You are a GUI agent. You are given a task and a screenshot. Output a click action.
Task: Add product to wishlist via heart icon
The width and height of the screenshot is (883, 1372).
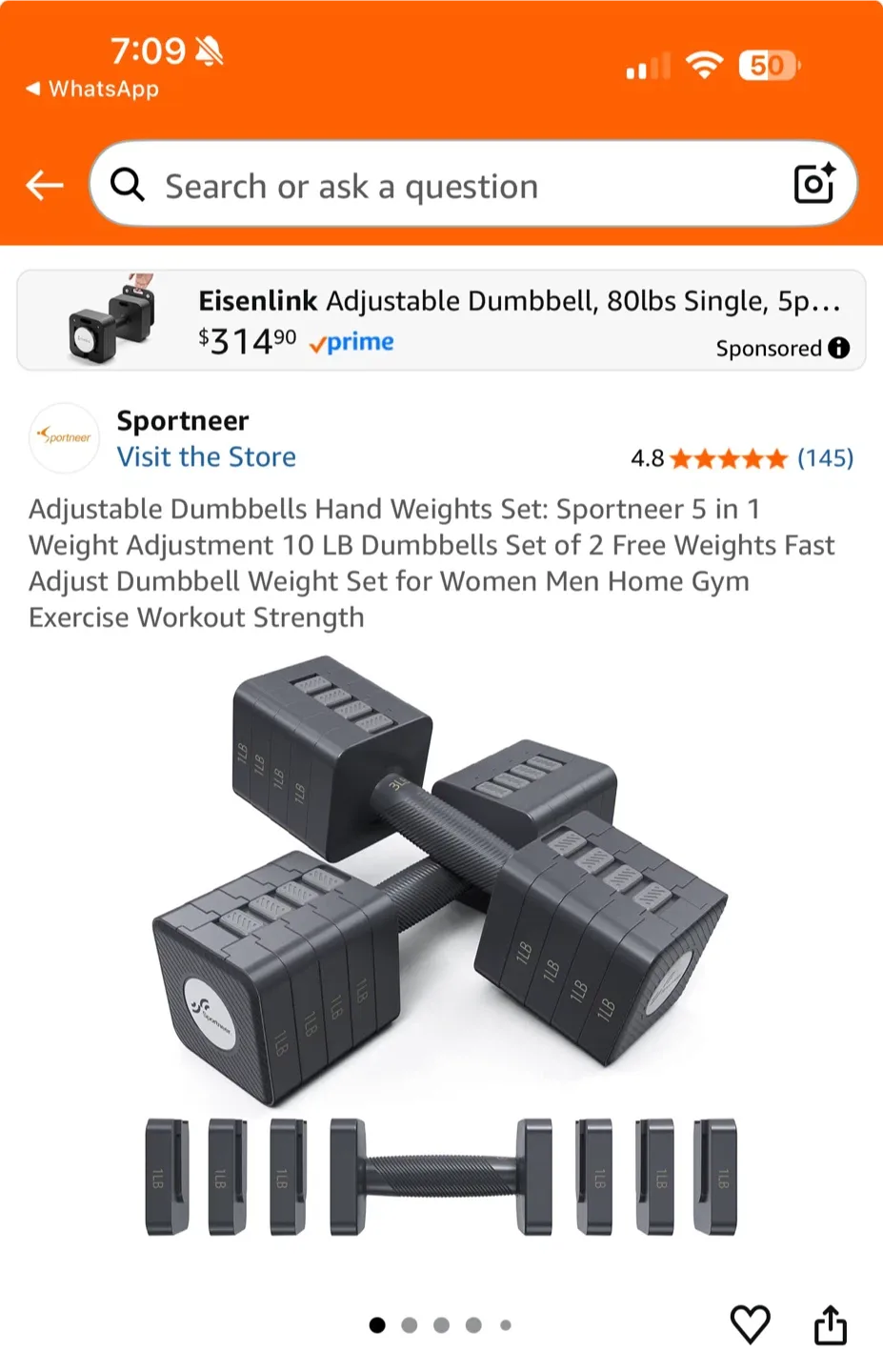[x=751, y=1322]
